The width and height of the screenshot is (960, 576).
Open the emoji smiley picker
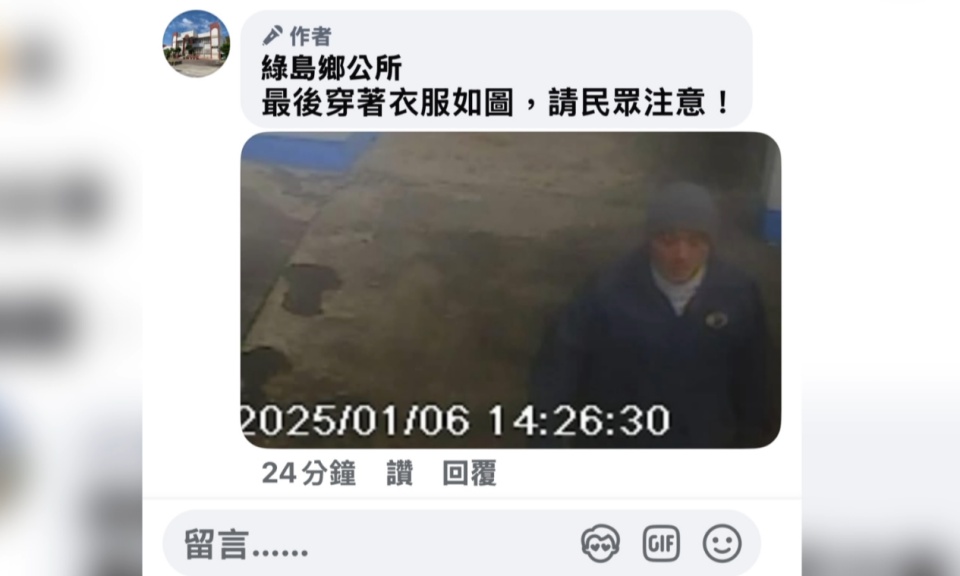tap(721, 544)
